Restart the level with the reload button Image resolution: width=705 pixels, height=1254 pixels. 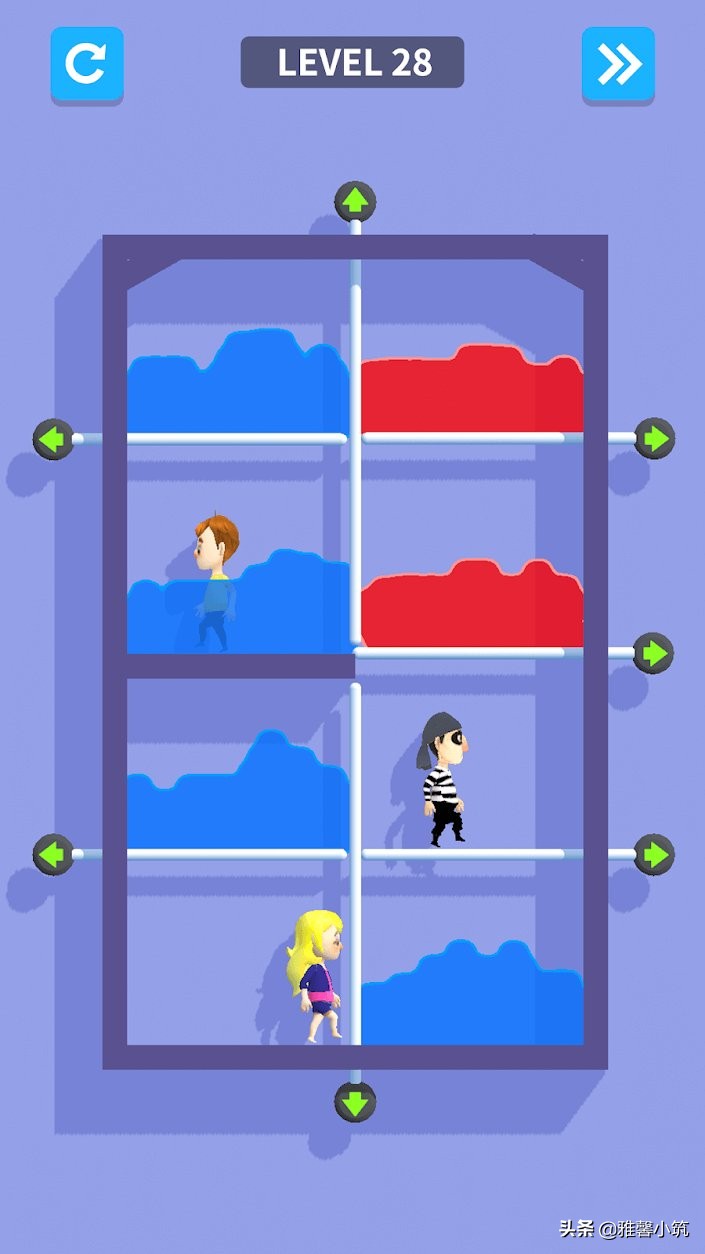click(x=87, y=64)
